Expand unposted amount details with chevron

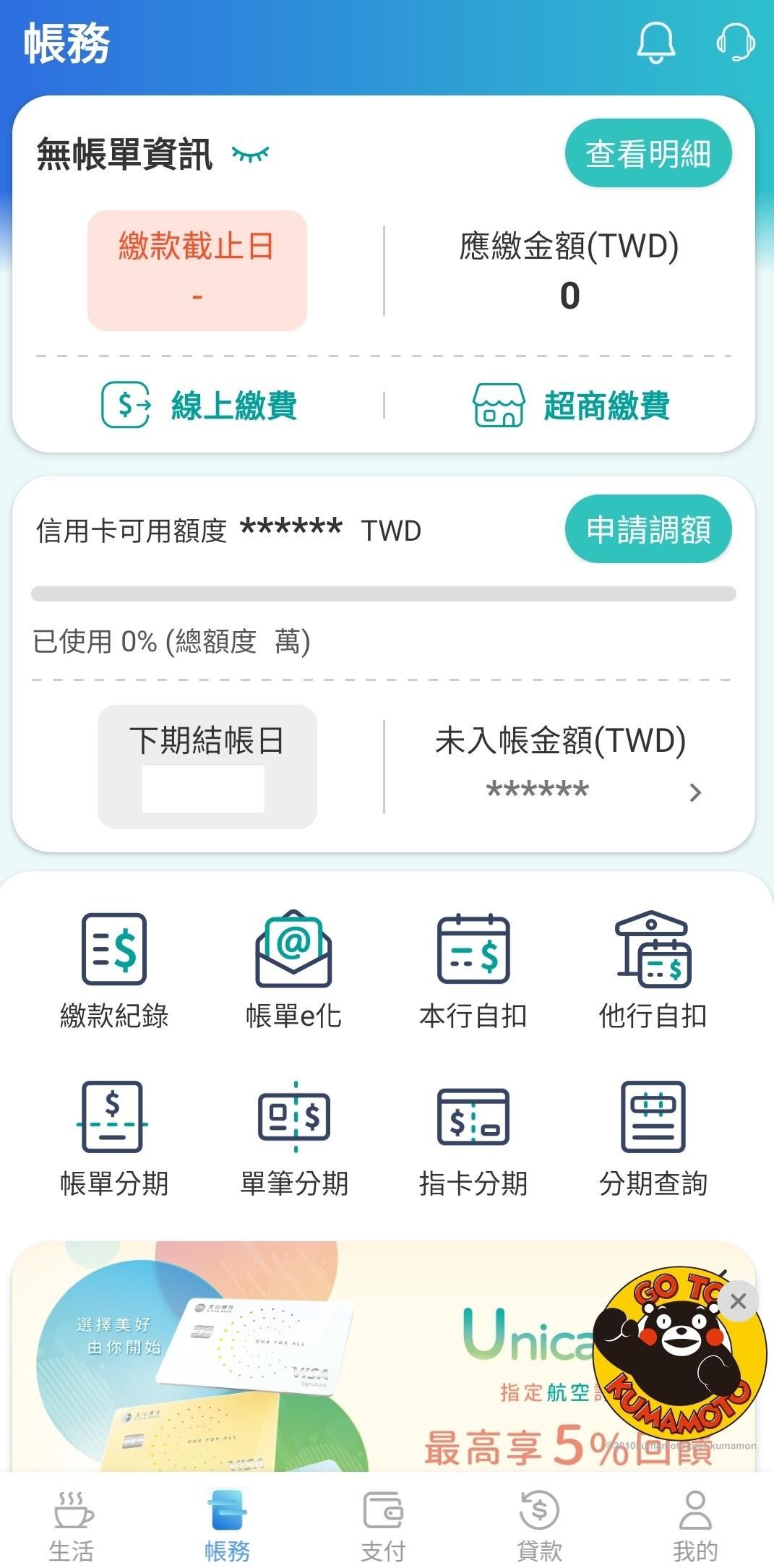click(x=695, y=792)
